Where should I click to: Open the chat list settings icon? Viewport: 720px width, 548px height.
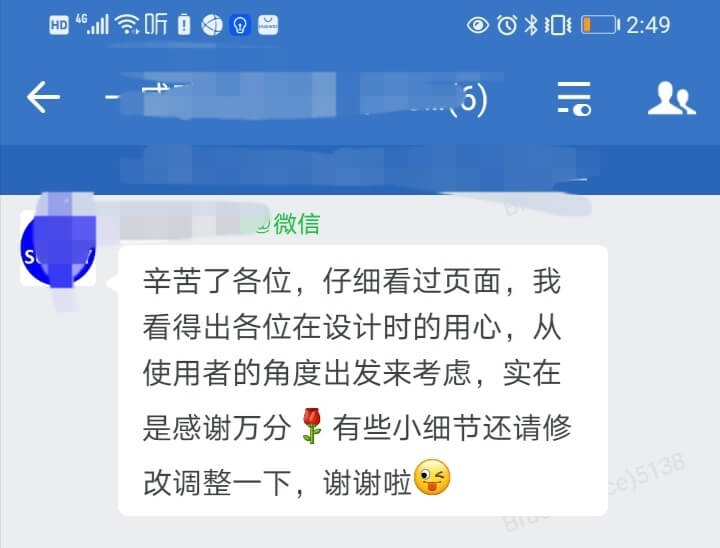pos(574,97)
